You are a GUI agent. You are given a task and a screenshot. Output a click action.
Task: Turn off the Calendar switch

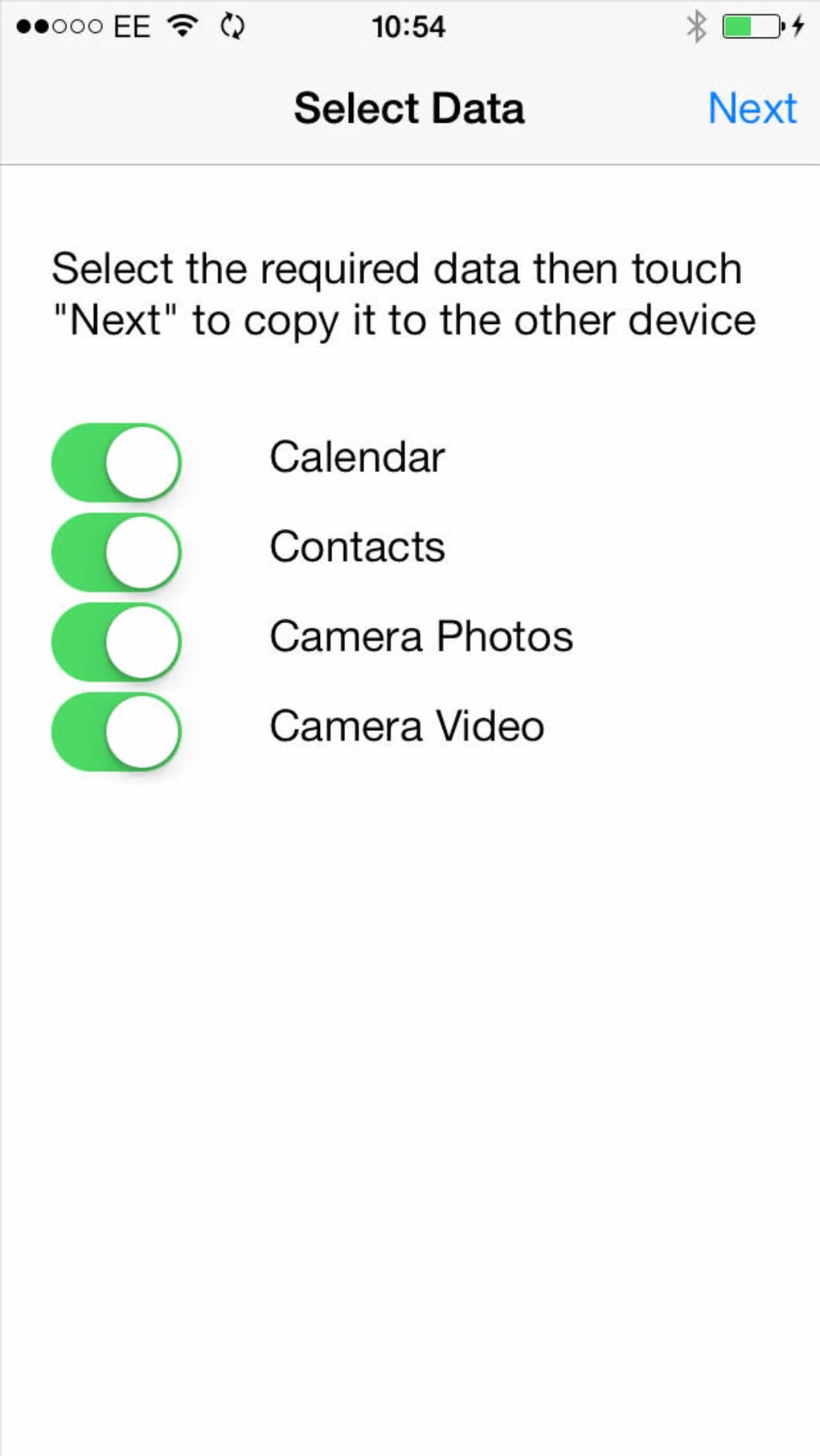(117, 462)
